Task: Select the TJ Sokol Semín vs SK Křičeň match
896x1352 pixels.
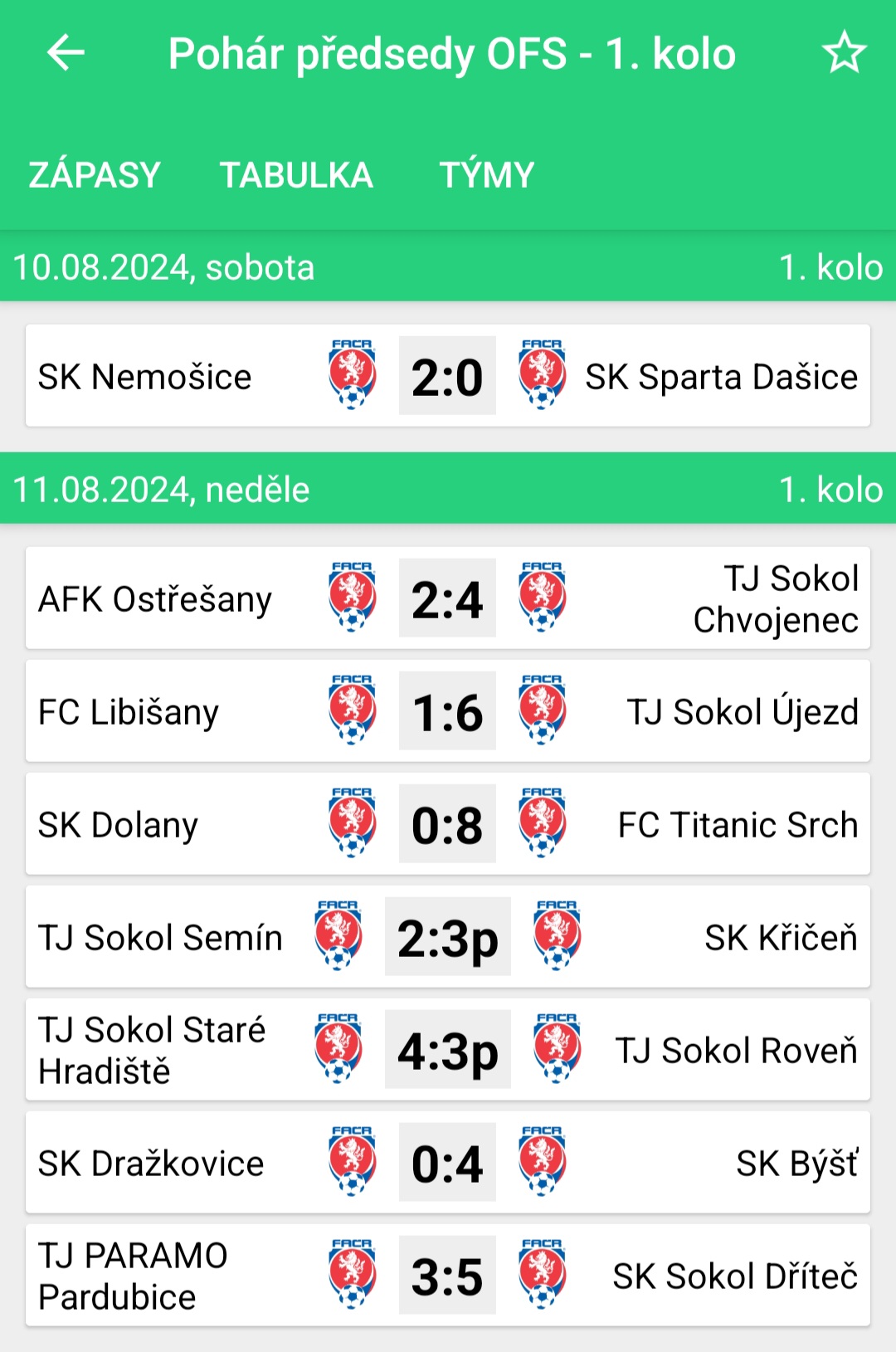Action: coord(447,937)
